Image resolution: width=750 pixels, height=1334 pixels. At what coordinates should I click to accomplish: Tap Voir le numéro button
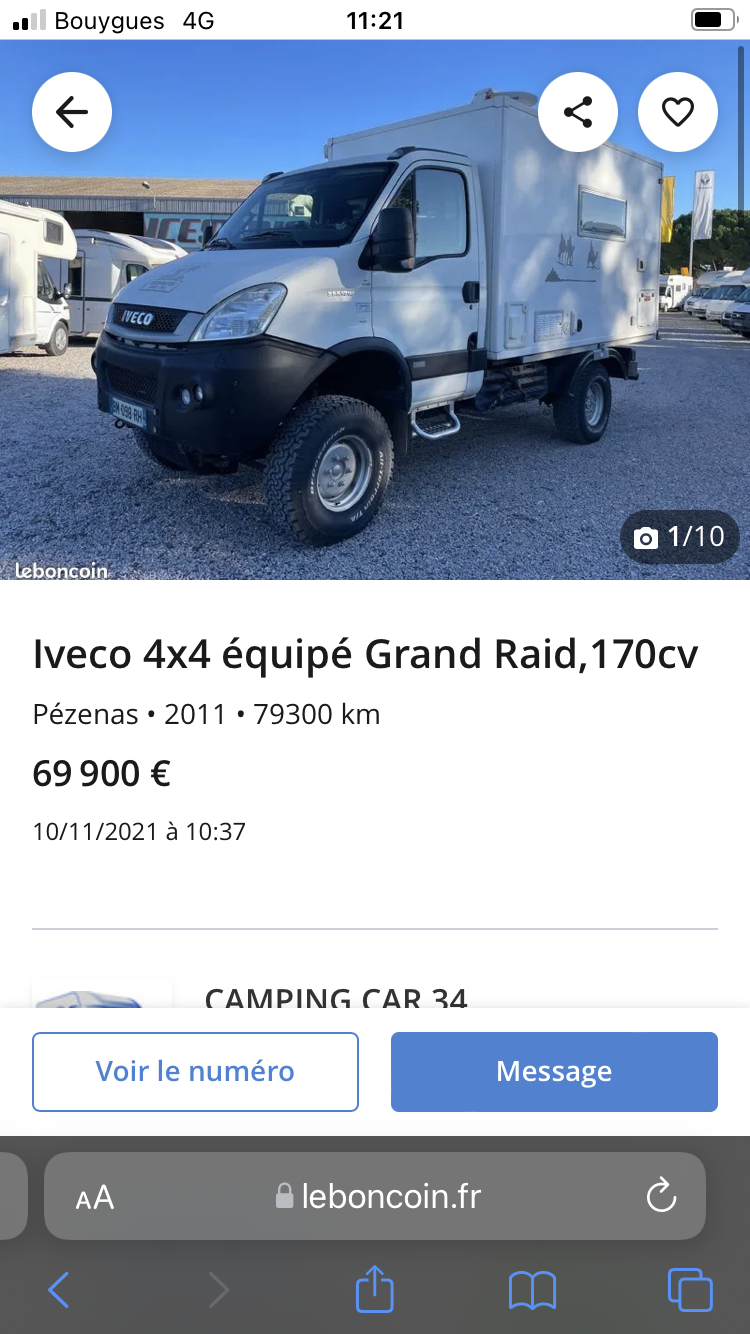pyautogui.click(x=195, y=1071)
